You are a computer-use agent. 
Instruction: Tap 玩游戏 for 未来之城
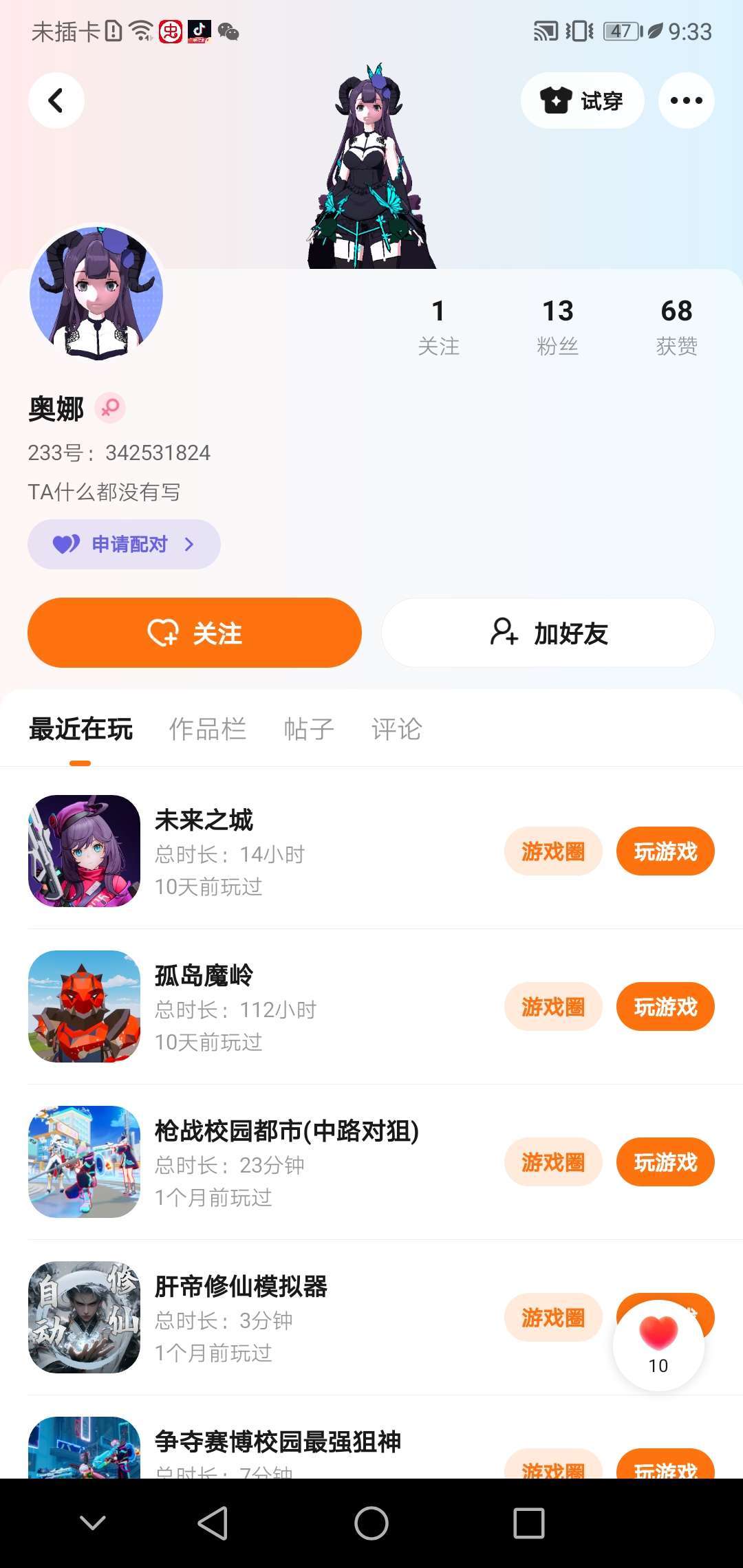tap(665, 851)
